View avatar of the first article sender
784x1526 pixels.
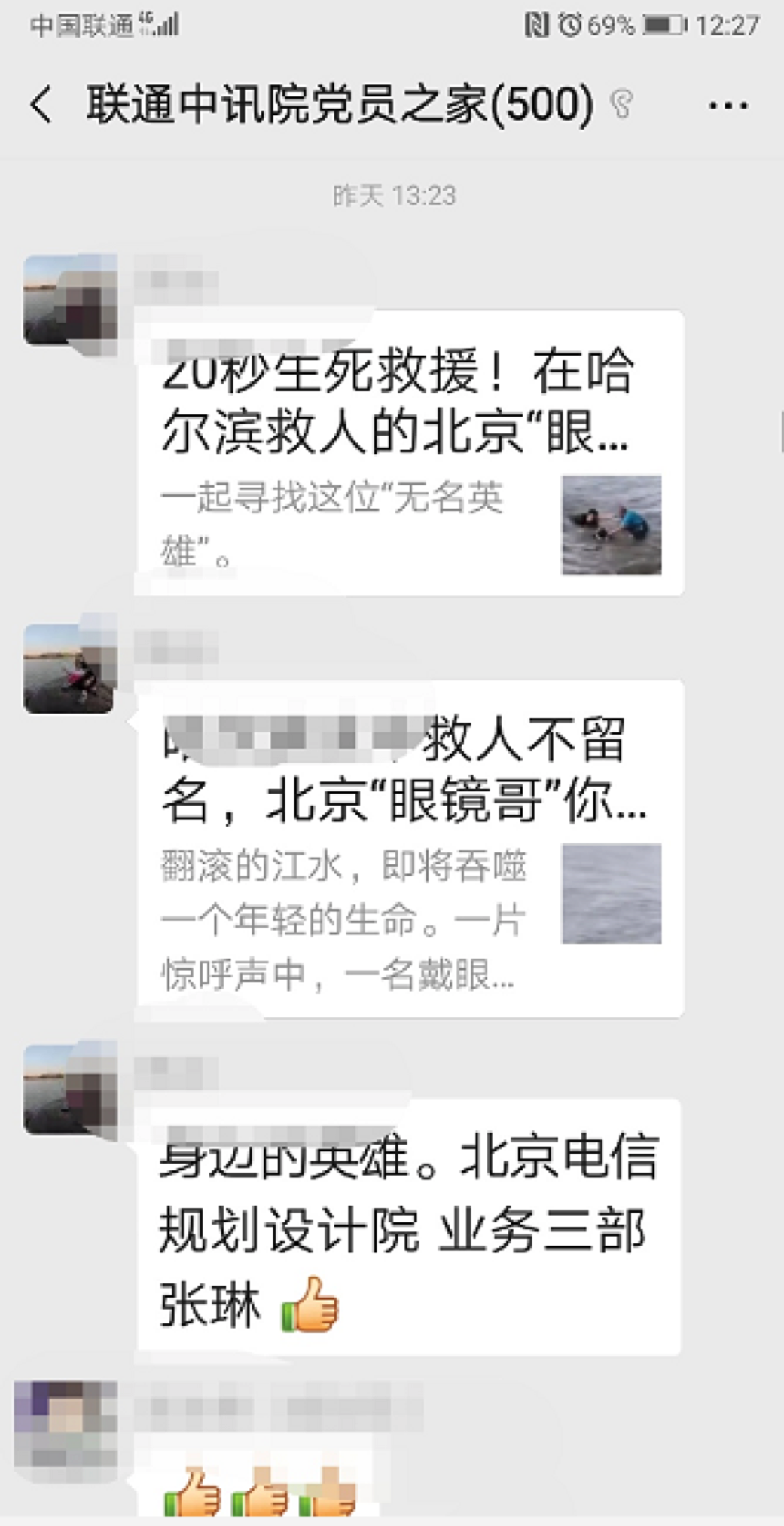70,301
